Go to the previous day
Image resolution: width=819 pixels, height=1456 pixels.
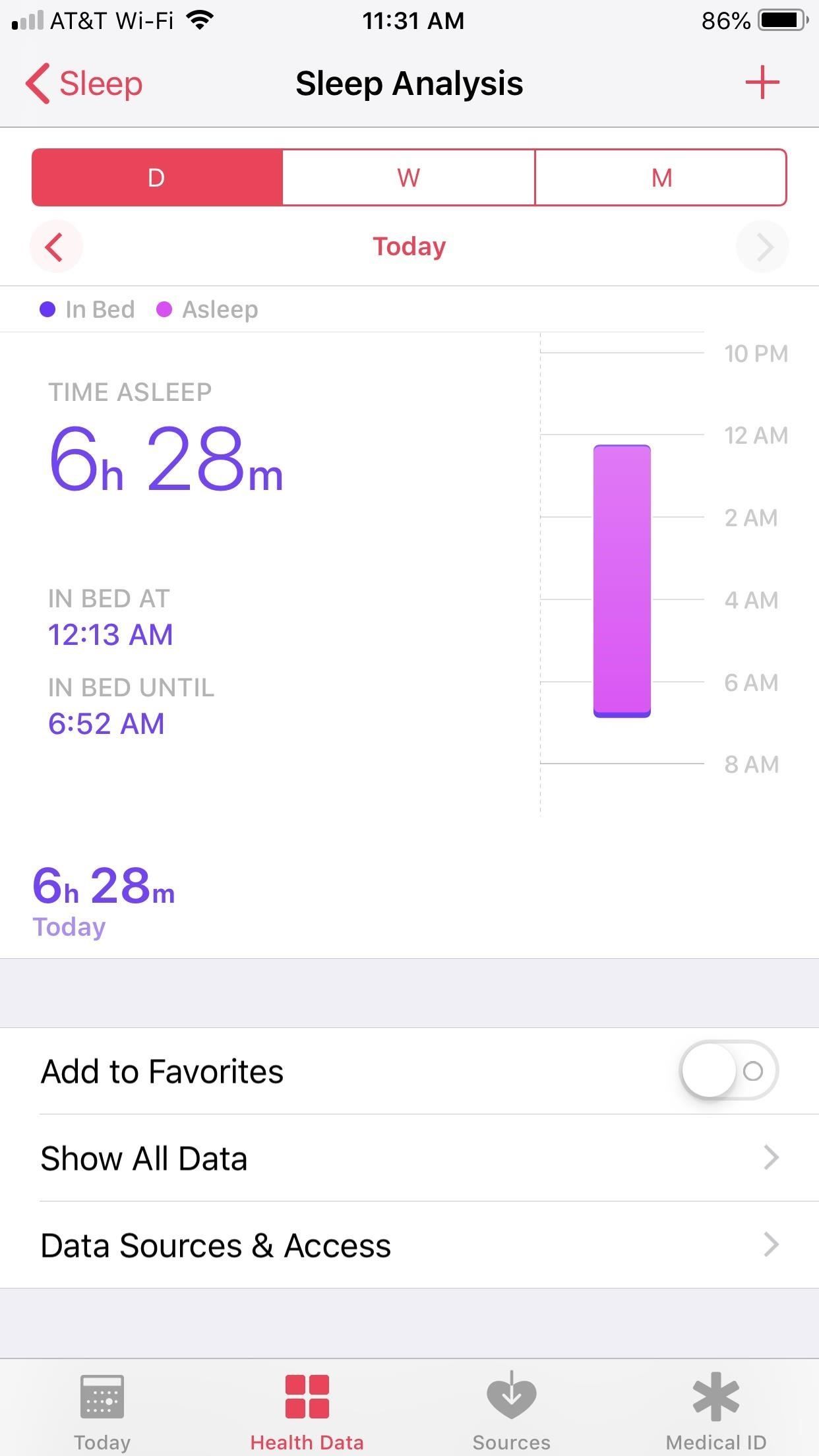click(55, 247)
